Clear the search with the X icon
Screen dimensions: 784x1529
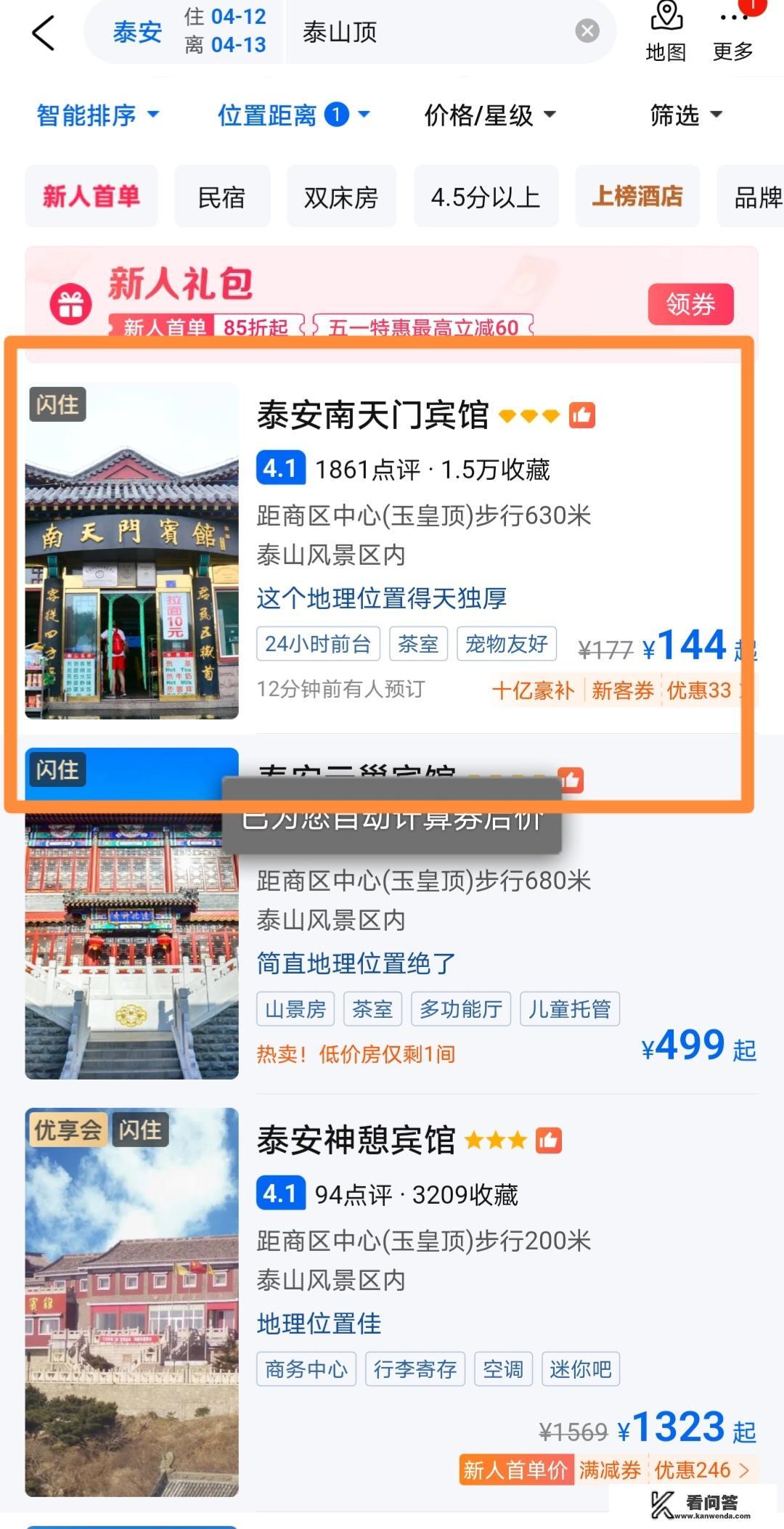tap(585, 30)
